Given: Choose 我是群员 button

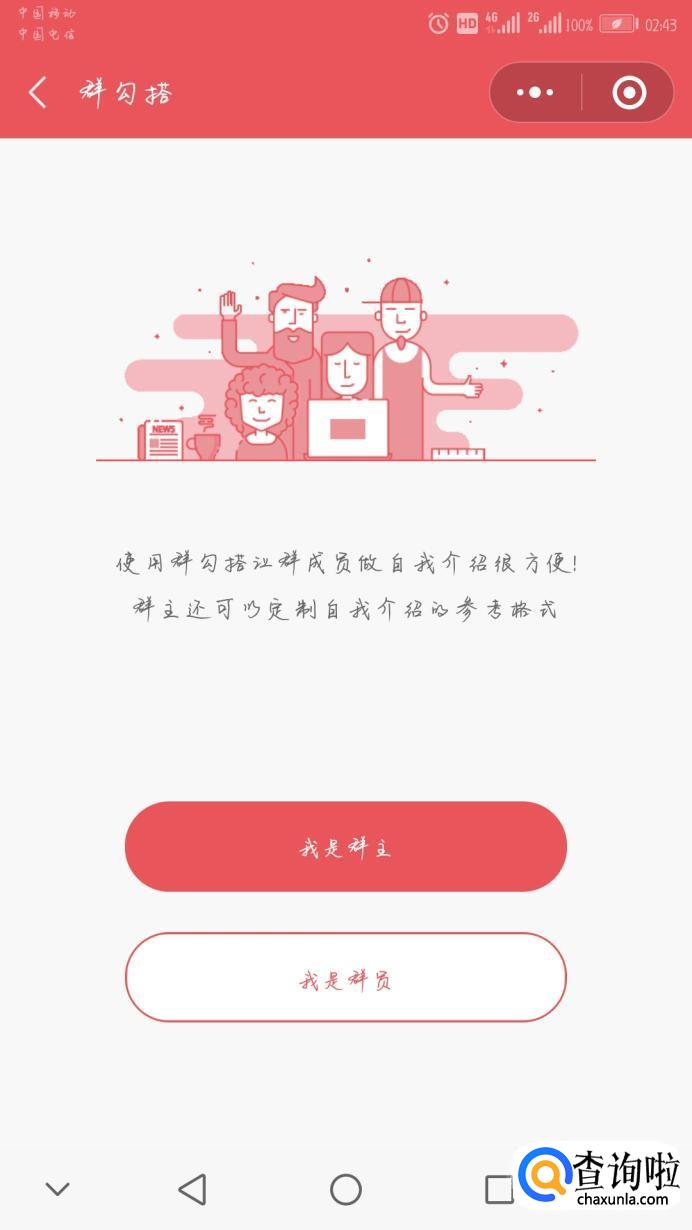Looking at the screenshot, I should coord(345,977).
